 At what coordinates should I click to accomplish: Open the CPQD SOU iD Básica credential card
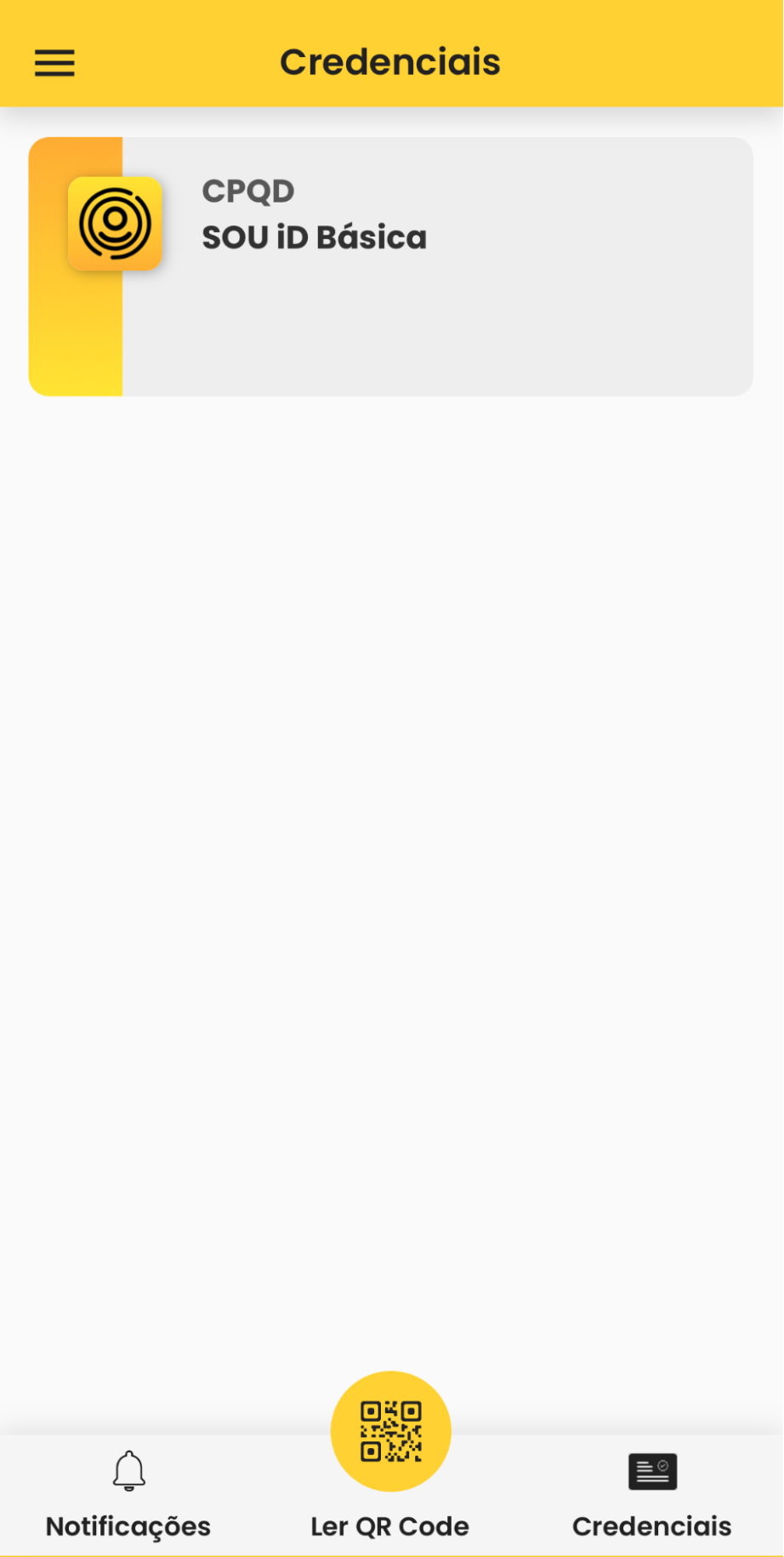click(390, 265)
